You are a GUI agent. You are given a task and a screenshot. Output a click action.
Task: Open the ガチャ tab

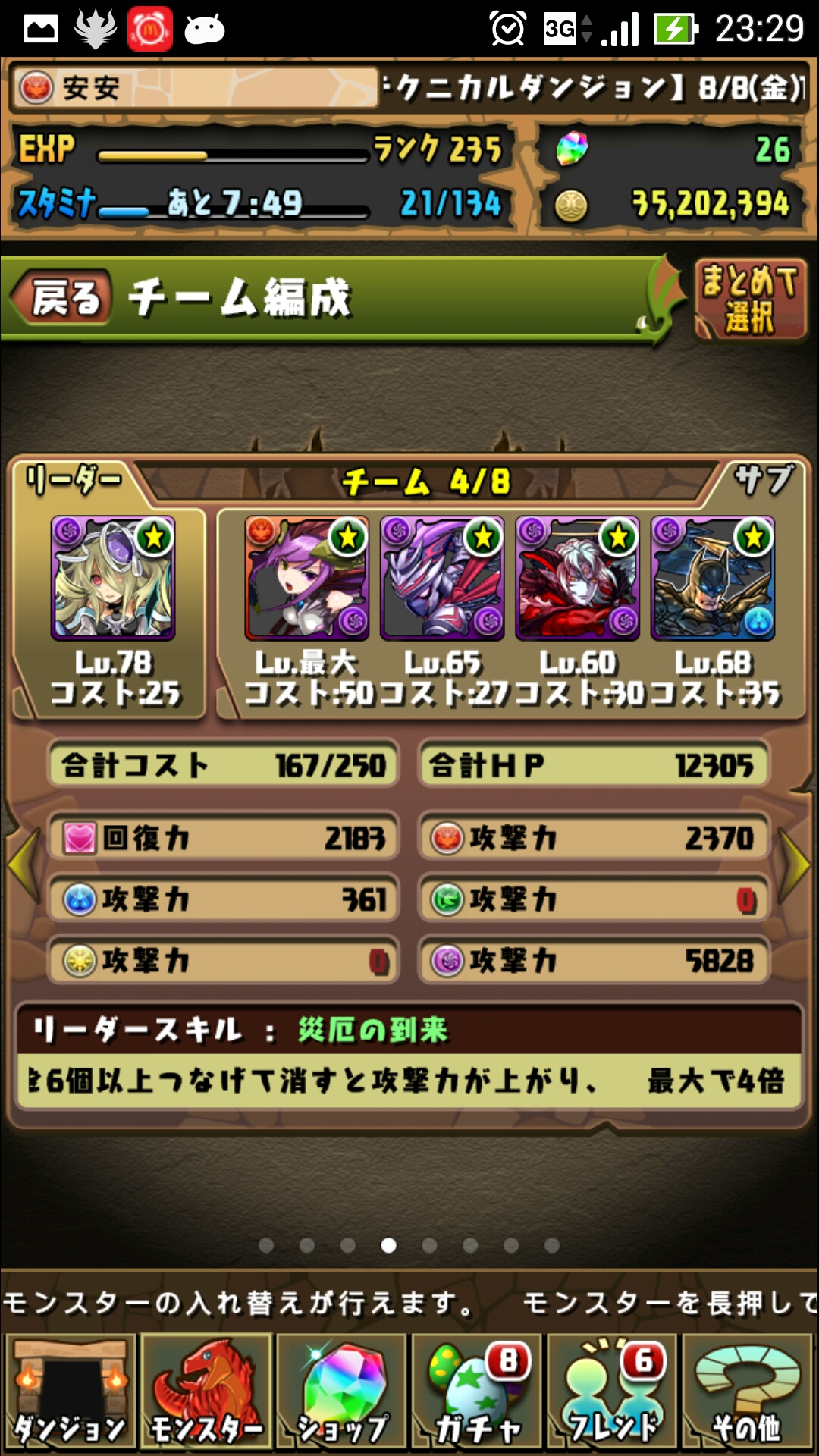click(x=476, y=1392)
